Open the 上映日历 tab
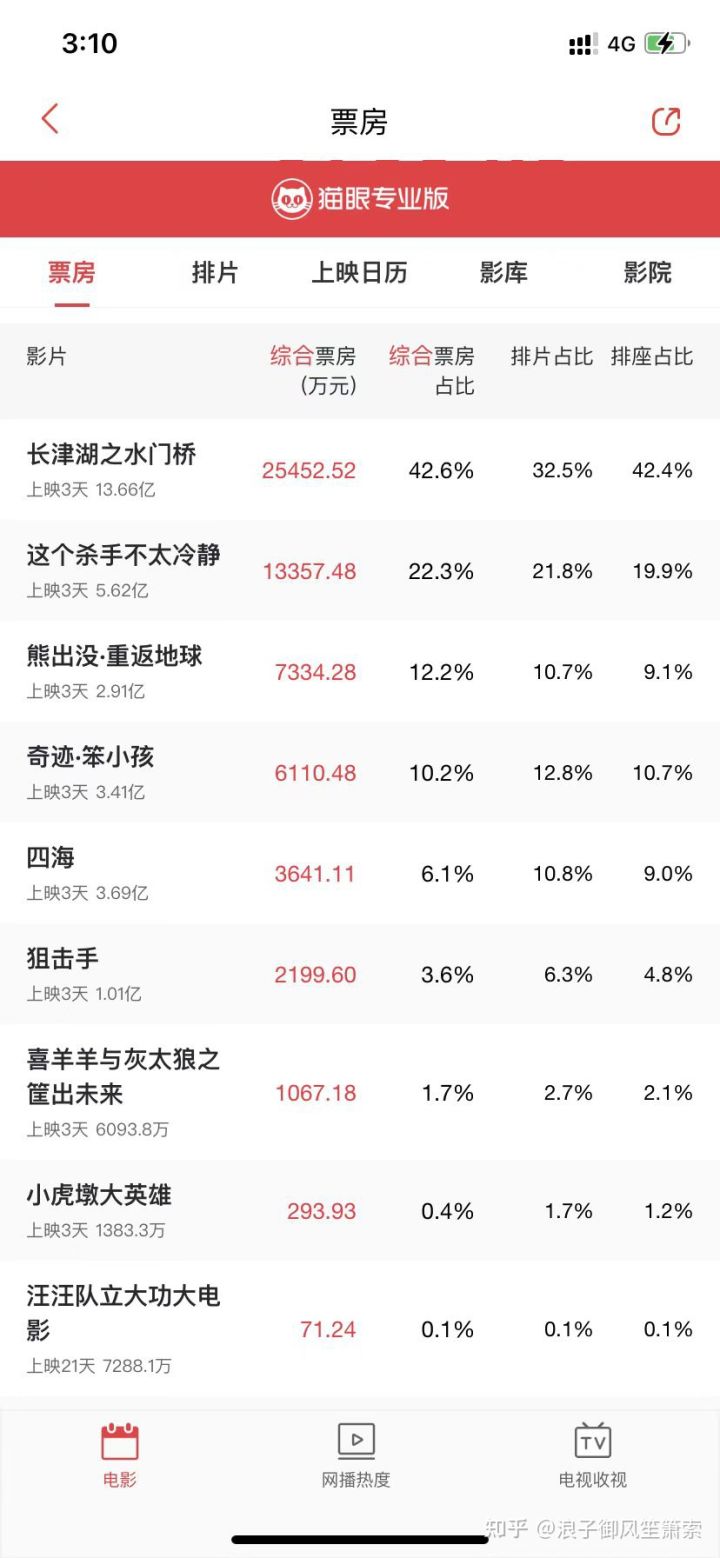This screenshot has height=1558, width=720. coord(359,272)
